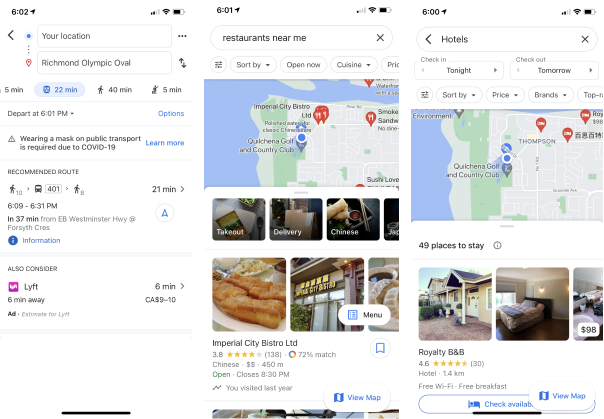Save Imperial City Bistro with the bookmark
604x419 pixels.
click(380, 348)
